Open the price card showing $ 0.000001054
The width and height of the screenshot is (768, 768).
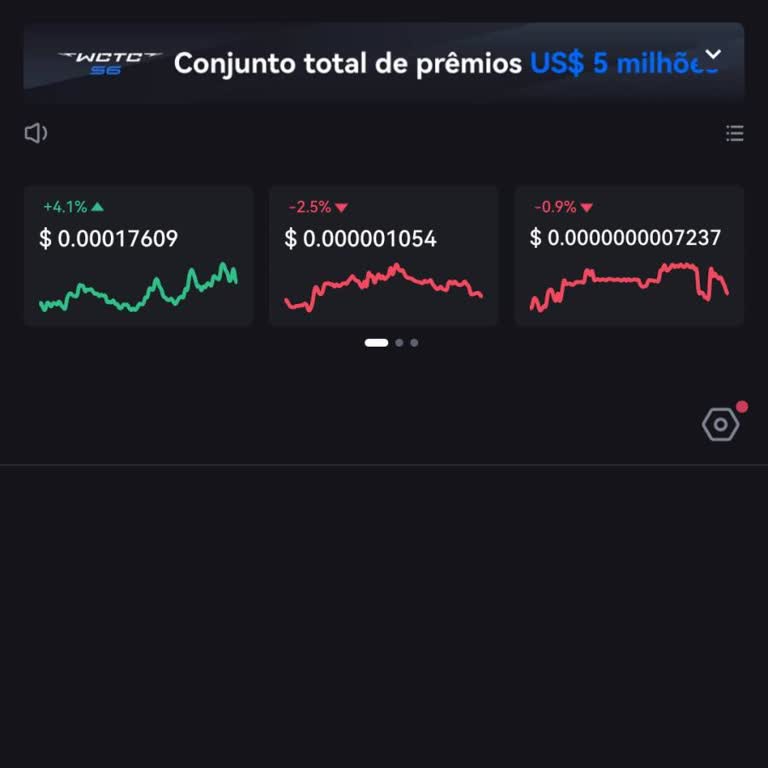click(383, 255)
